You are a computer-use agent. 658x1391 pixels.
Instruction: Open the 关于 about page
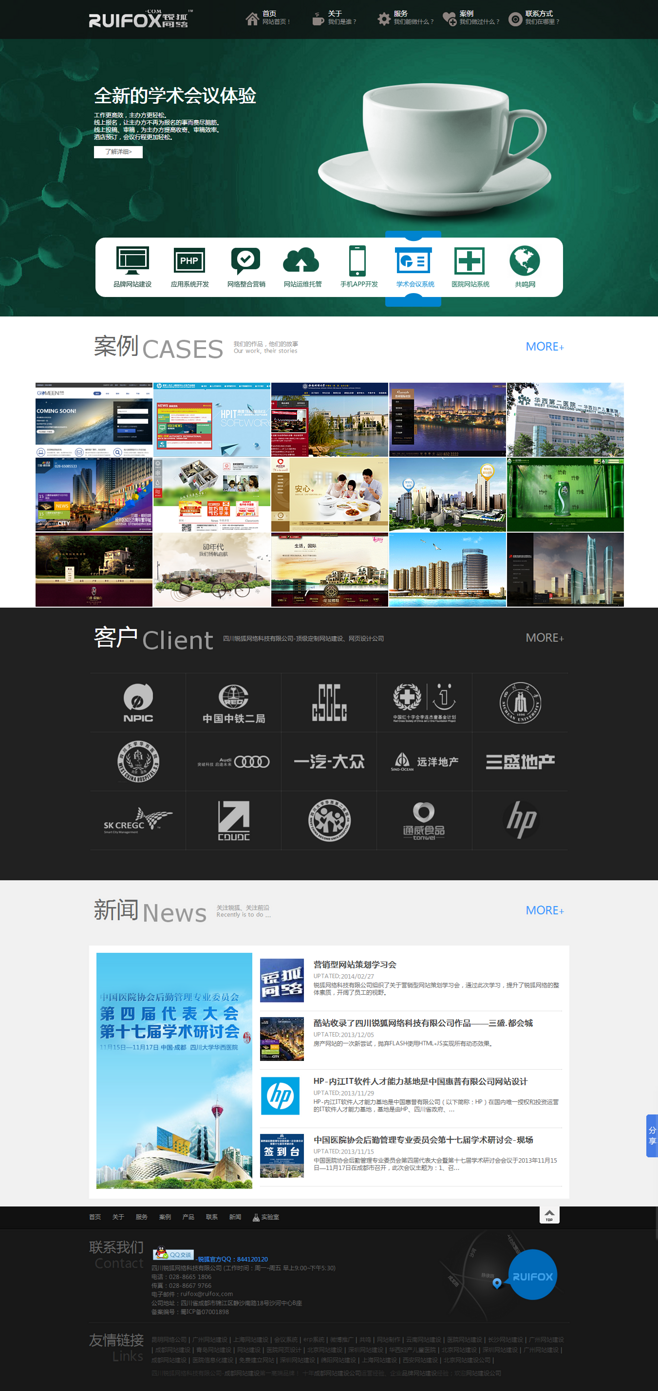(333, 18)
